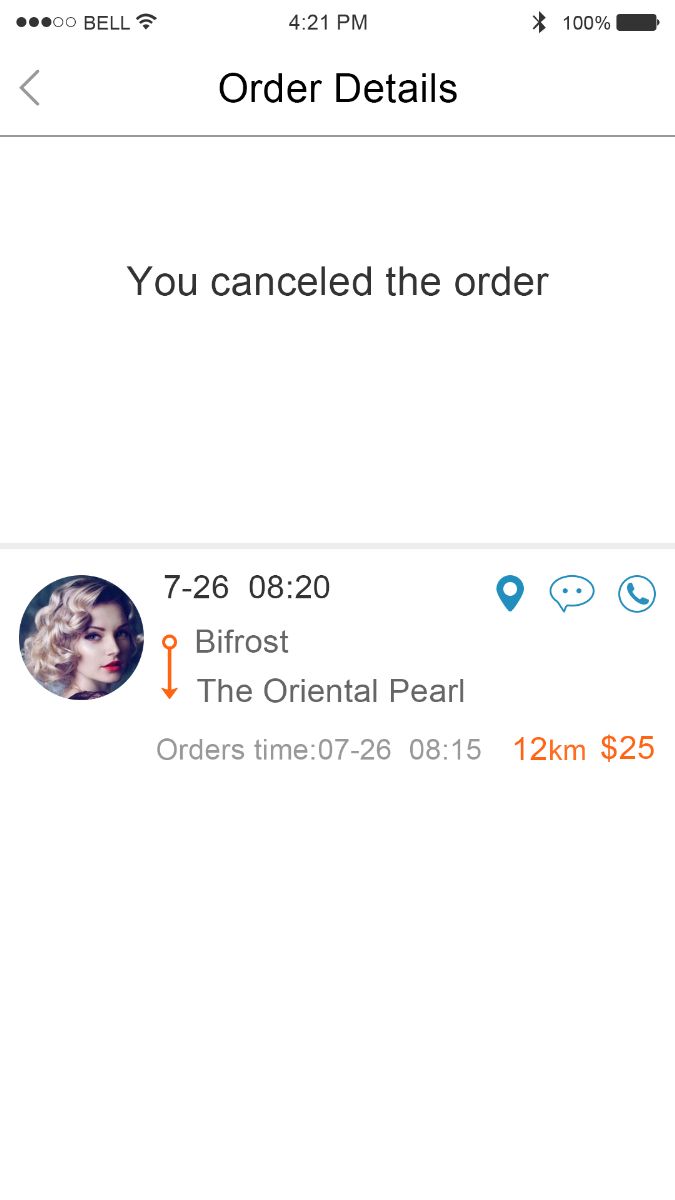Message the passenger via chat bubble
Viewport: 675px width, 1200px height.
point(572,593)
